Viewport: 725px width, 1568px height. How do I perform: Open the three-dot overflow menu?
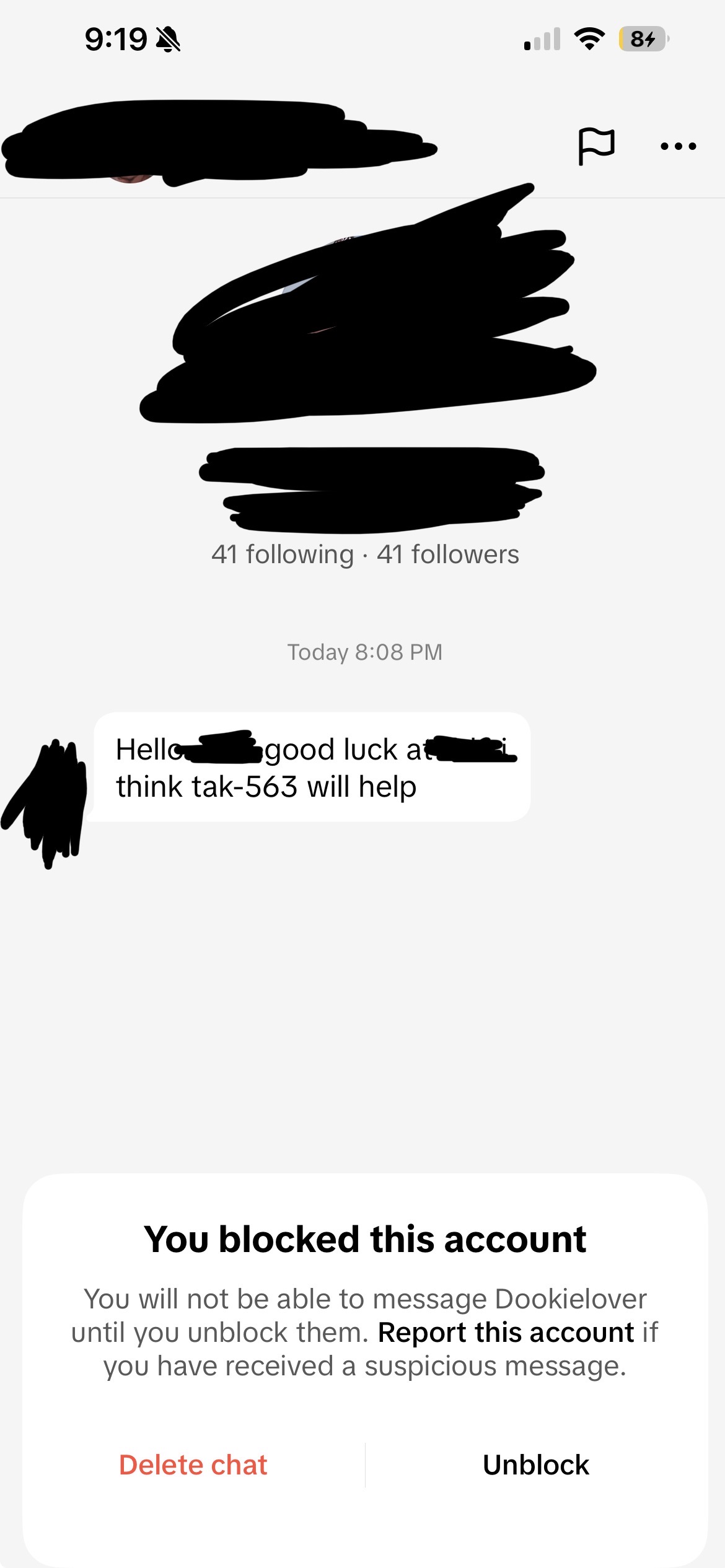click(679, 146)
